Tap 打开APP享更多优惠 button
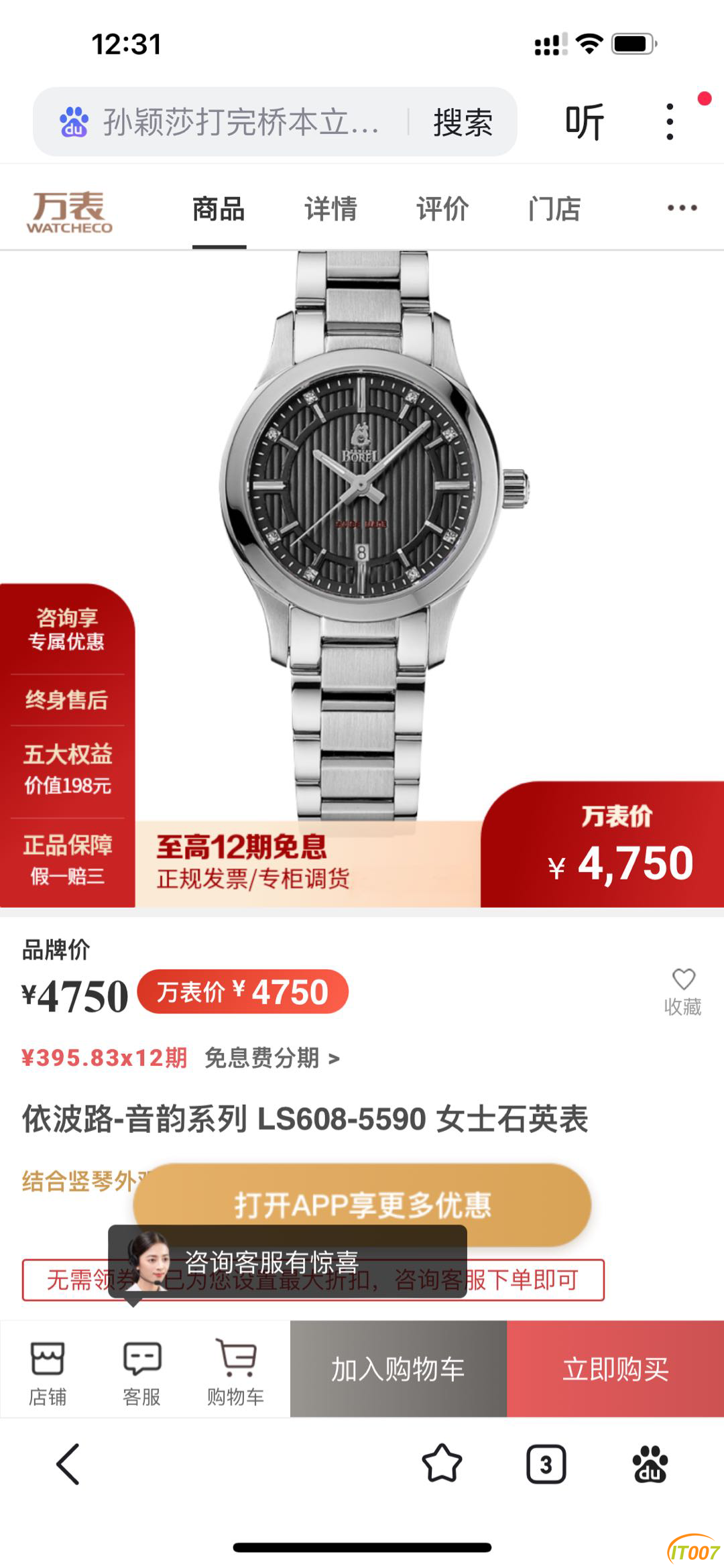Viewport: 724px width, 1568px height. pyautogui.click(x=362, y=1205)
